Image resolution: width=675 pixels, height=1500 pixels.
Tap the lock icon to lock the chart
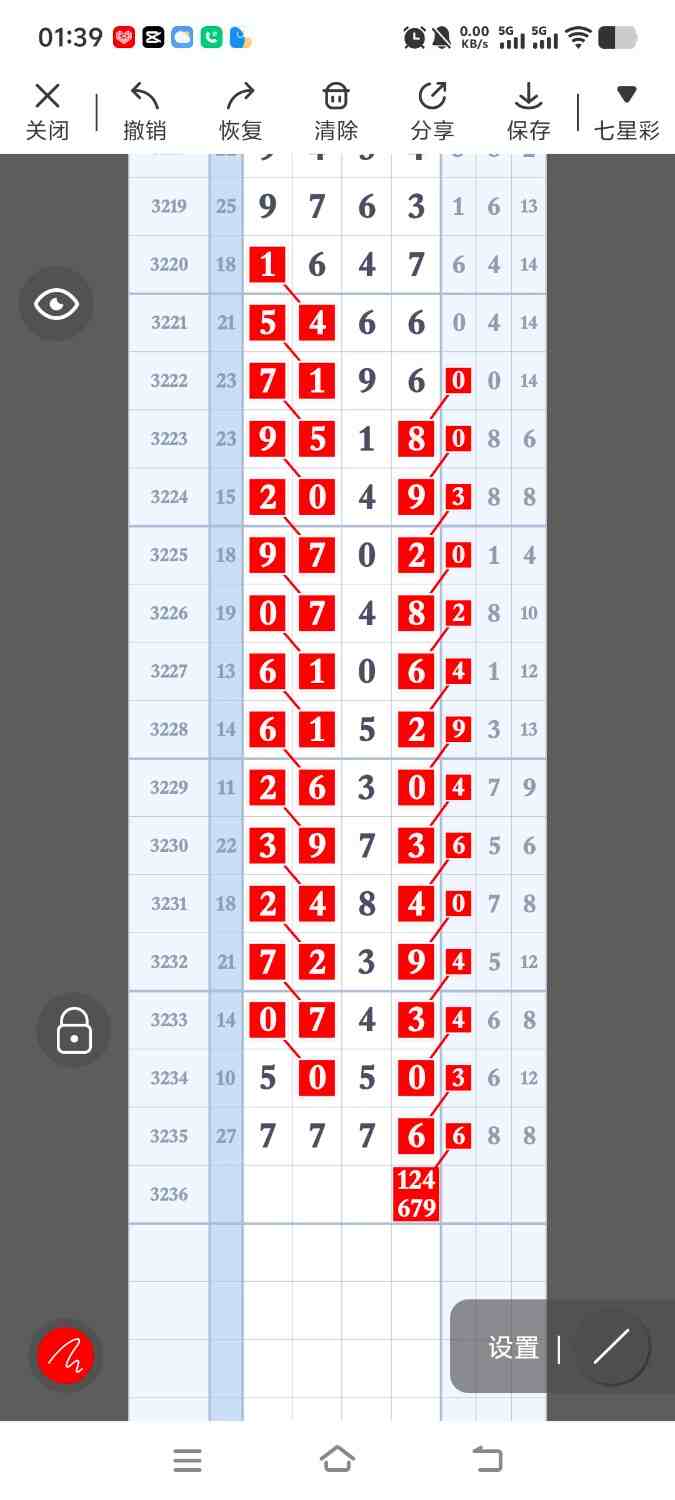[74, 1030]
